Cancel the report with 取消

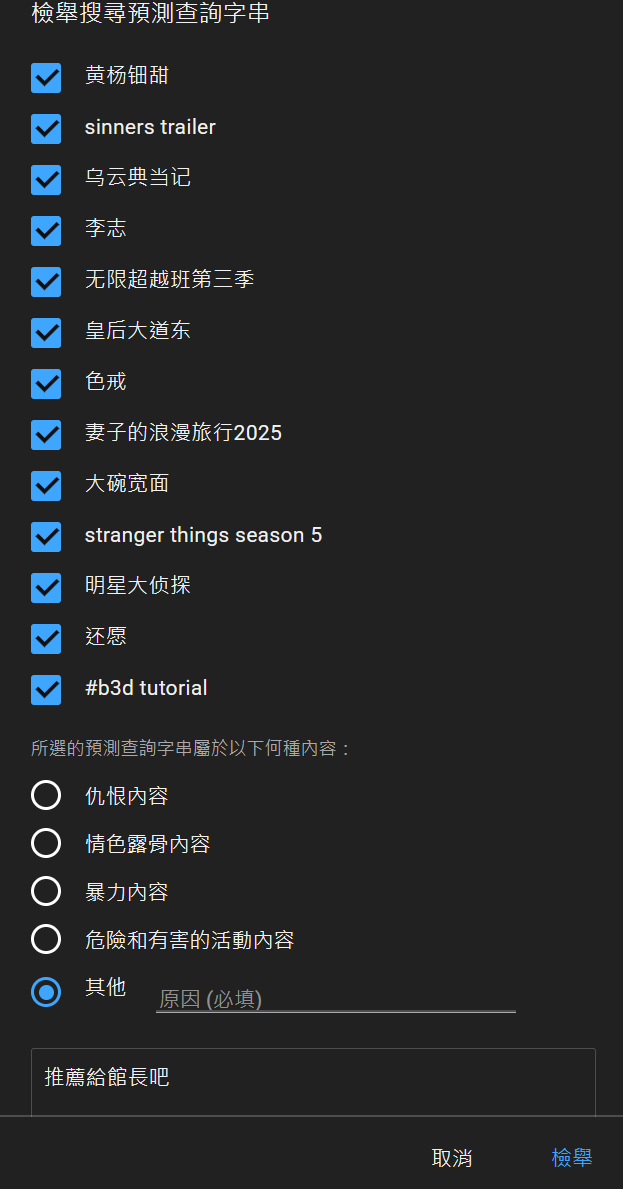[452, 1158]
